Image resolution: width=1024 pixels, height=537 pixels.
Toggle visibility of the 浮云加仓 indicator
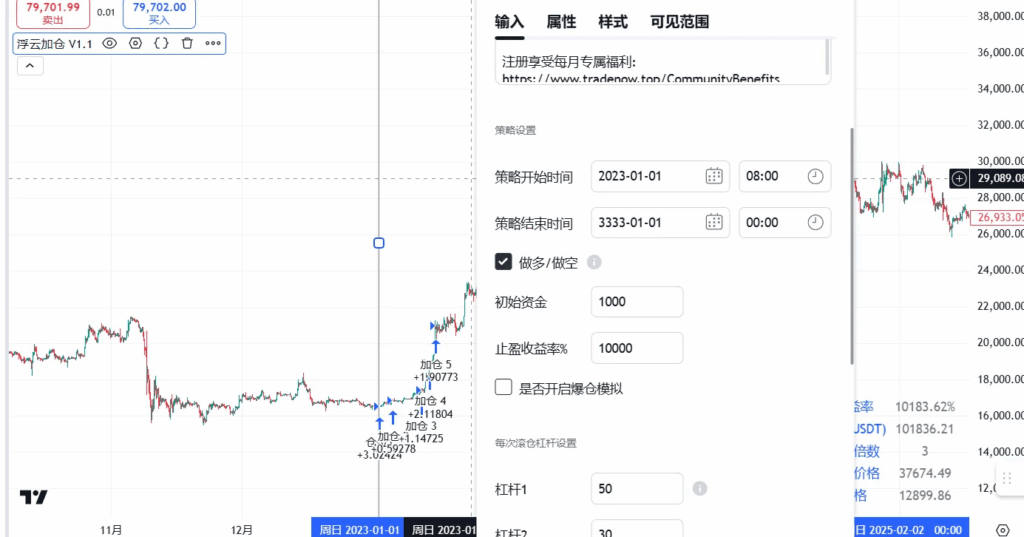[x=110, y=44]
